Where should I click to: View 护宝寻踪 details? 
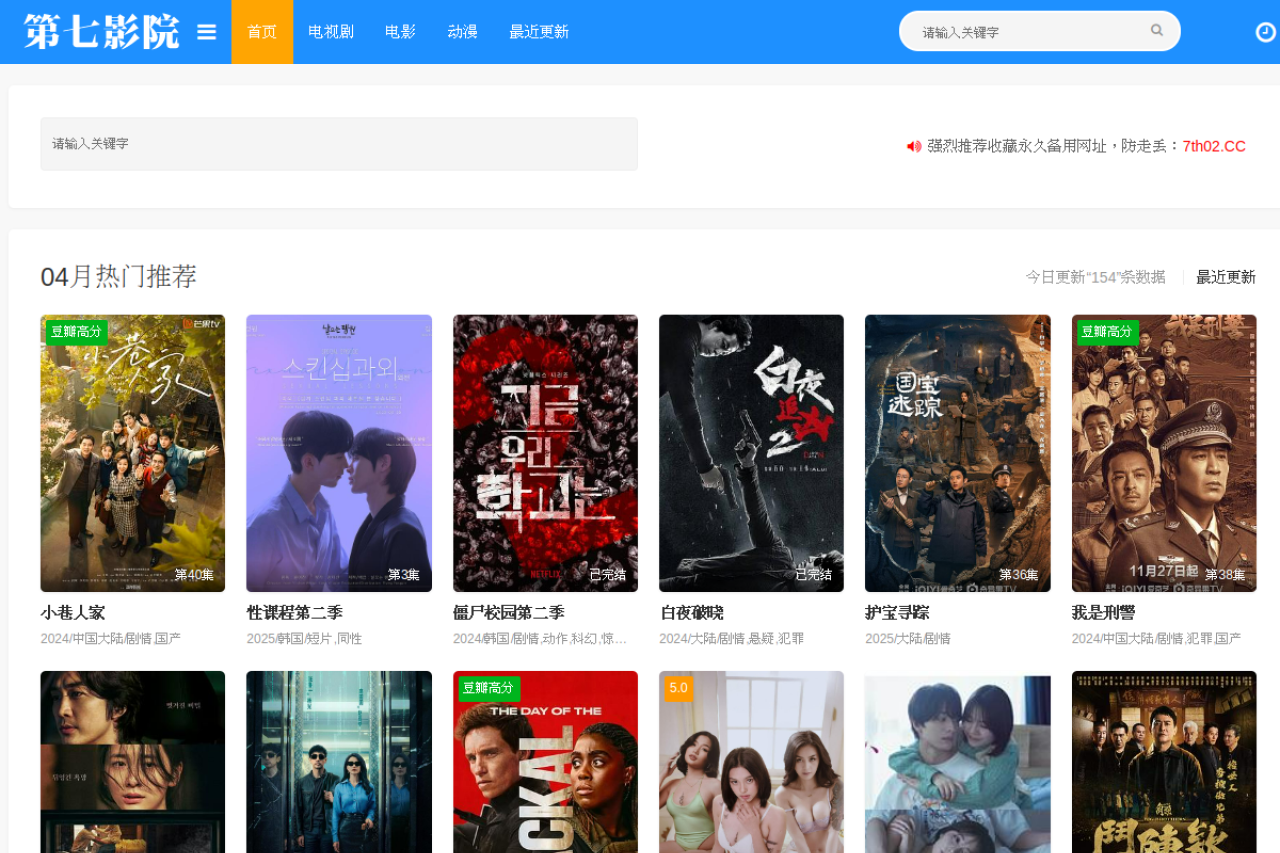(957, 453)
